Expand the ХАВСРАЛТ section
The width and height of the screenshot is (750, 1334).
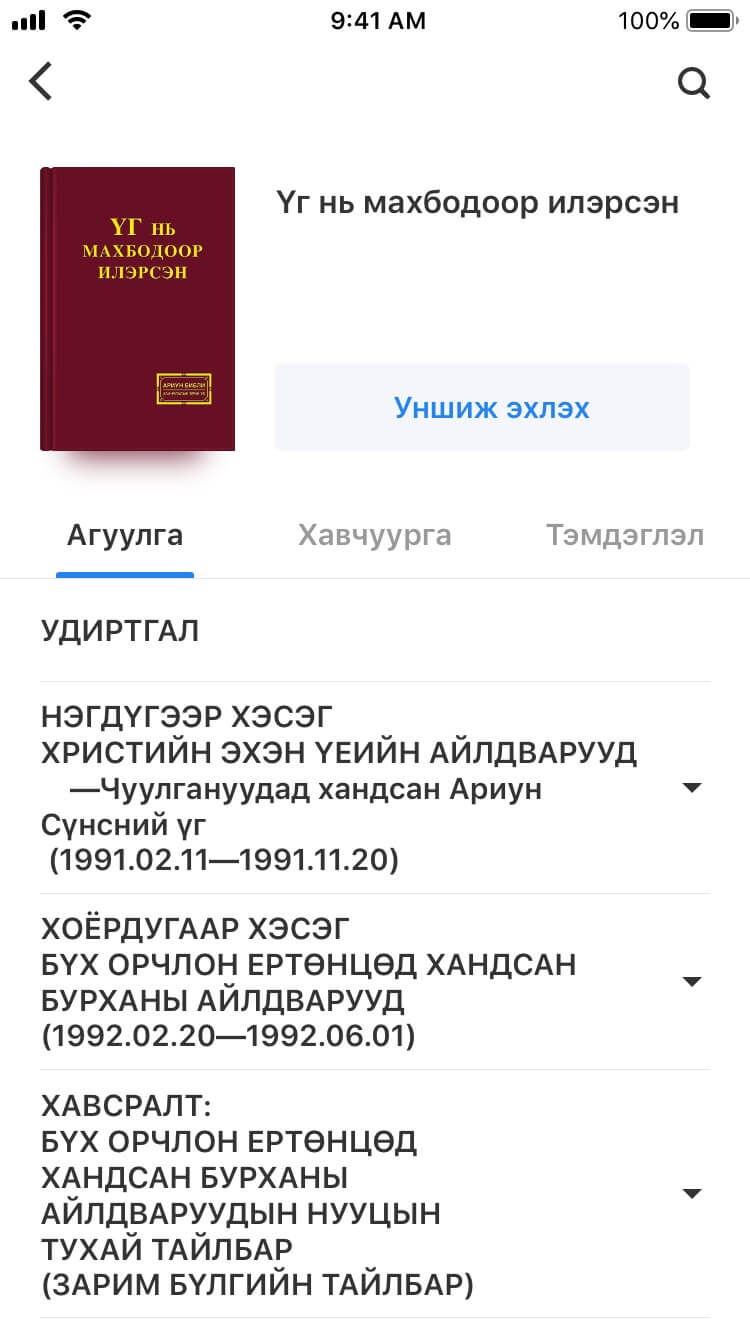coord(690,1194)
